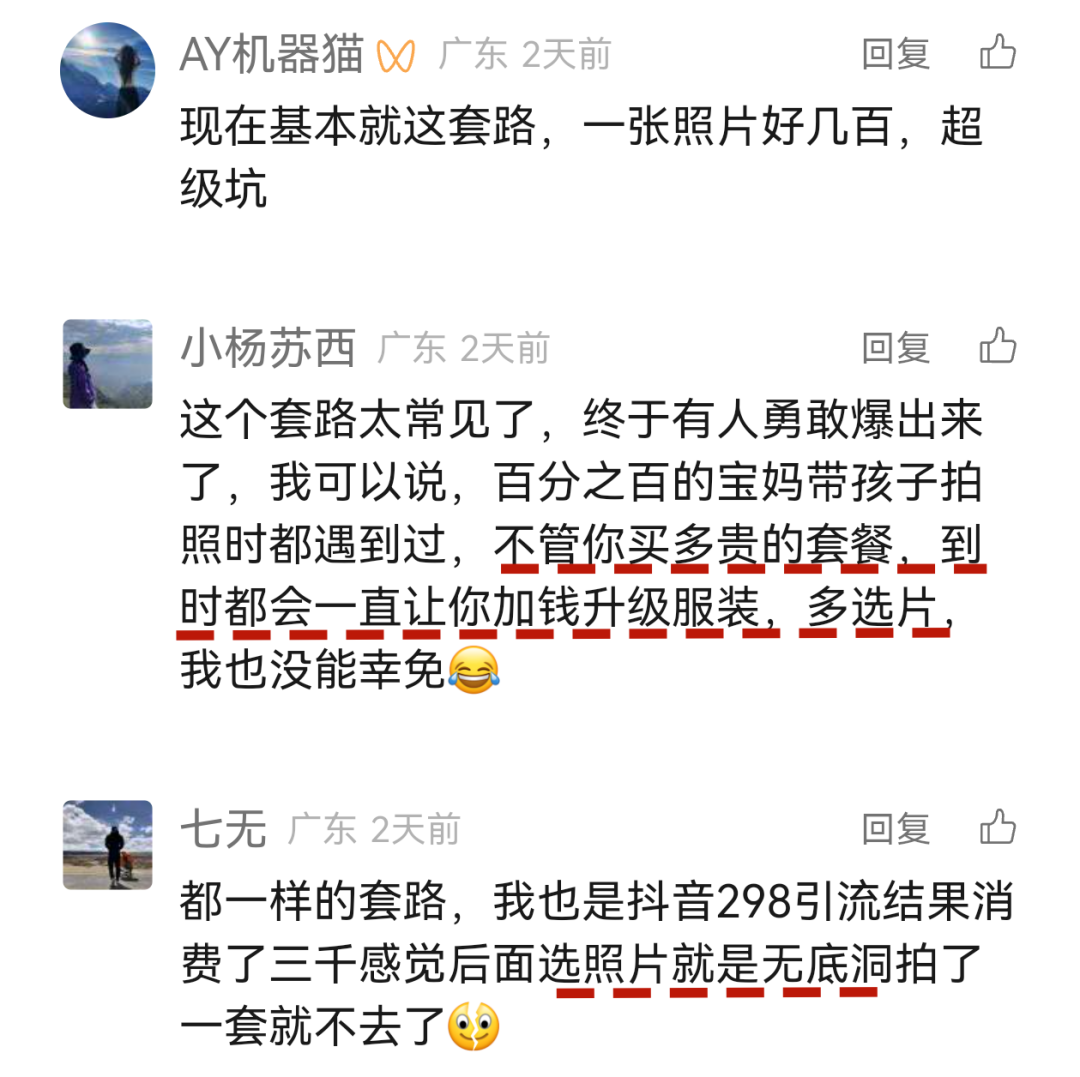This screenshot has height=1077, width=1080.
Task: Reply to 小杨苏西's comment
Action: (895, 347)
